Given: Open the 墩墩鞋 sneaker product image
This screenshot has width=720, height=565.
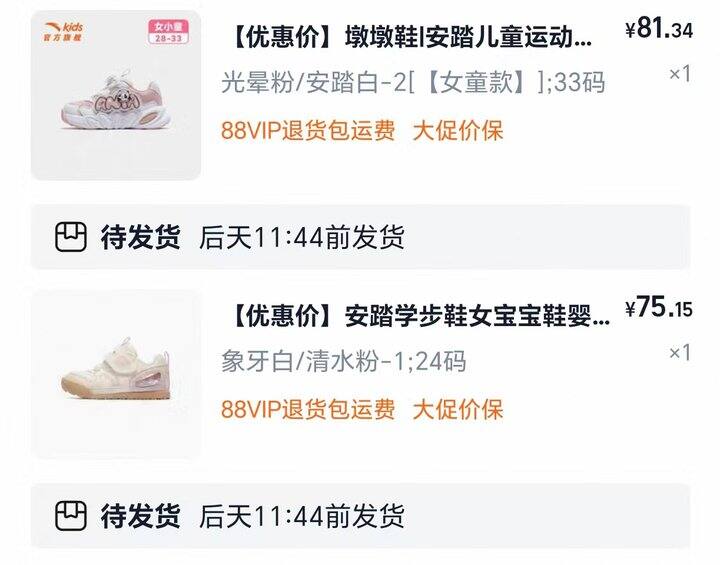Looking at the screenshot, I should point(116,95).
